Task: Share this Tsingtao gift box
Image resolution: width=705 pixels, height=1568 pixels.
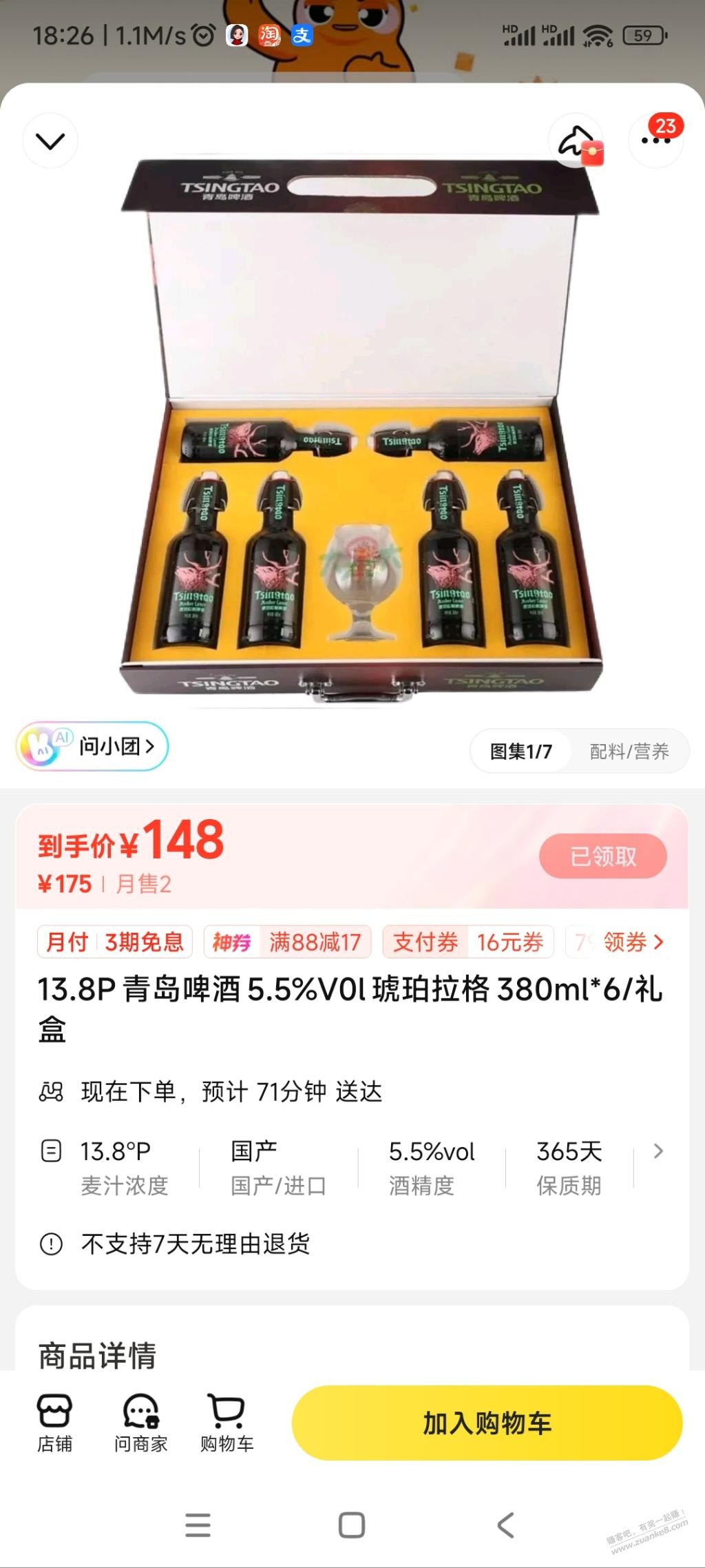Action: tap(576, 141)
